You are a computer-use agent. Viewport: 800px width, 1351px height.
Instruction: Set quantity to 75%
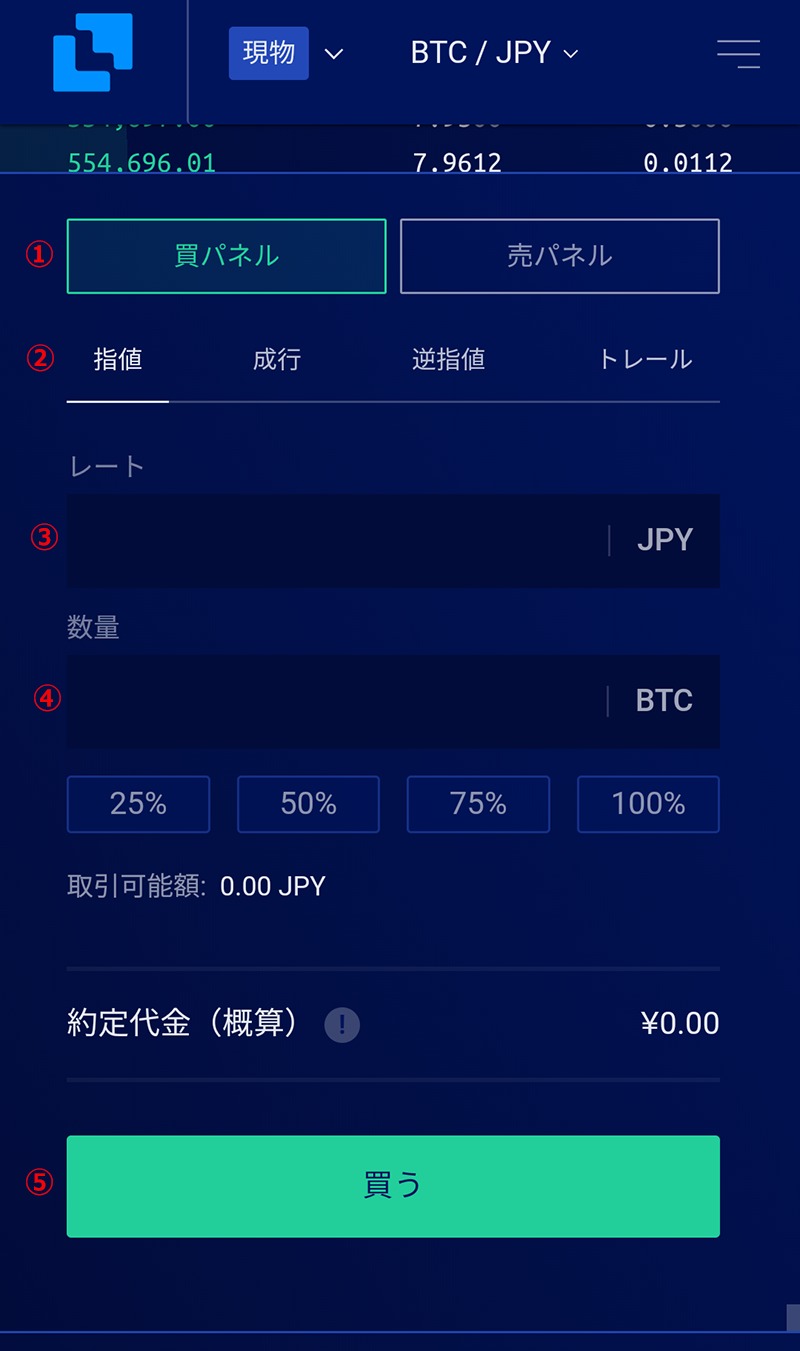tap(478, 804)
